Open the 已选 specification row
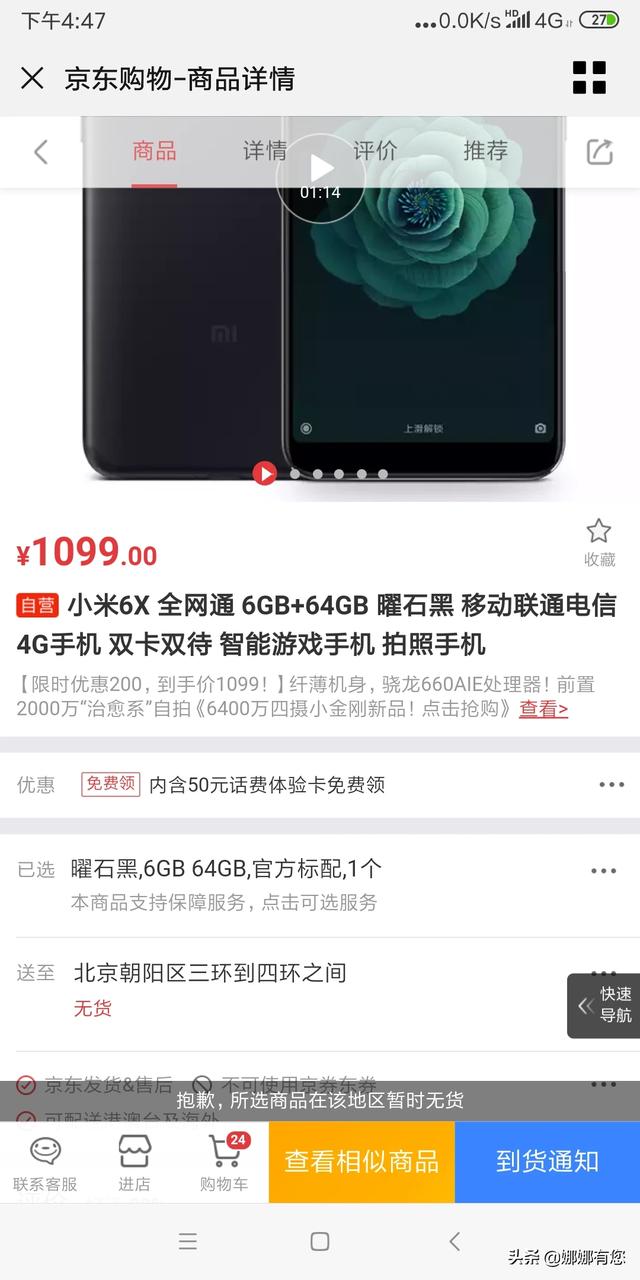The image size is (640, 1280). 320,884
